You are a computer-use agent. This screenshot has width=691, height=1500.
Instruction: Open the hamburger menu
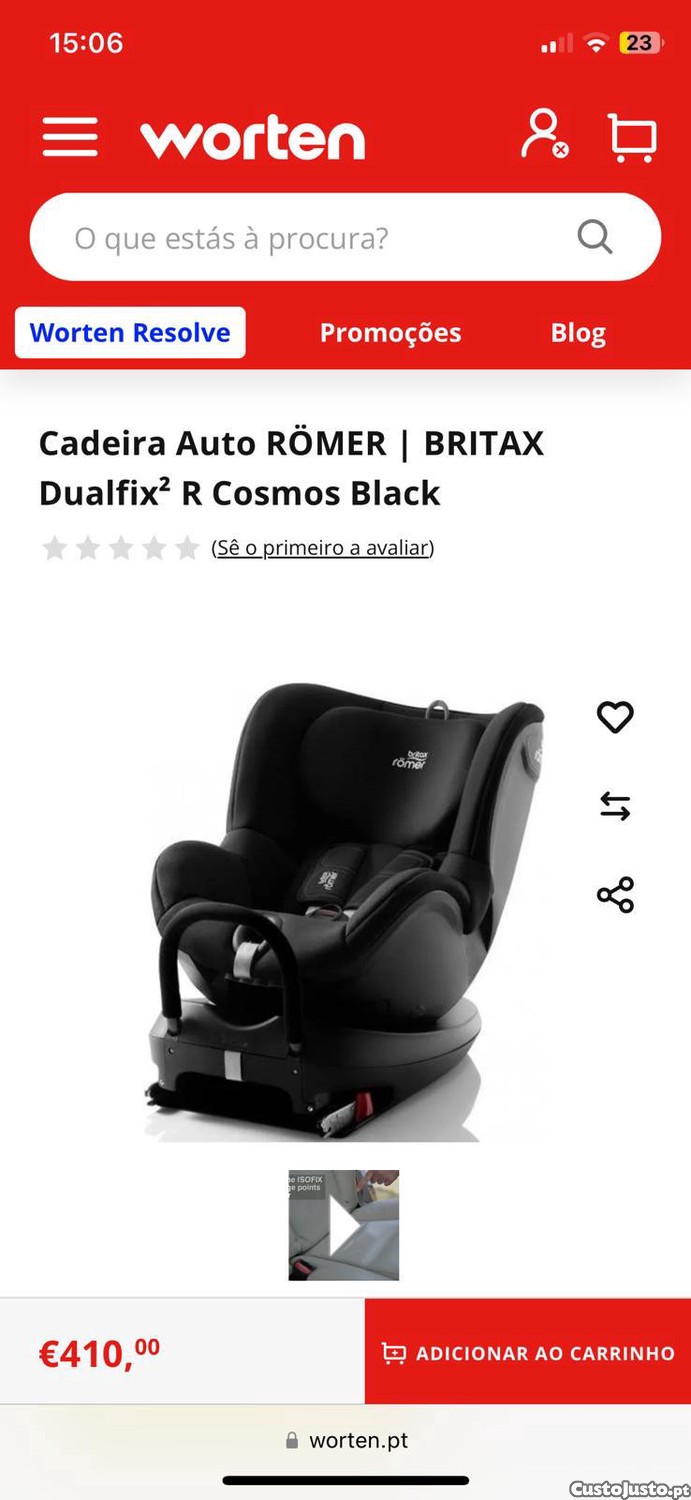tap(70, 137)
